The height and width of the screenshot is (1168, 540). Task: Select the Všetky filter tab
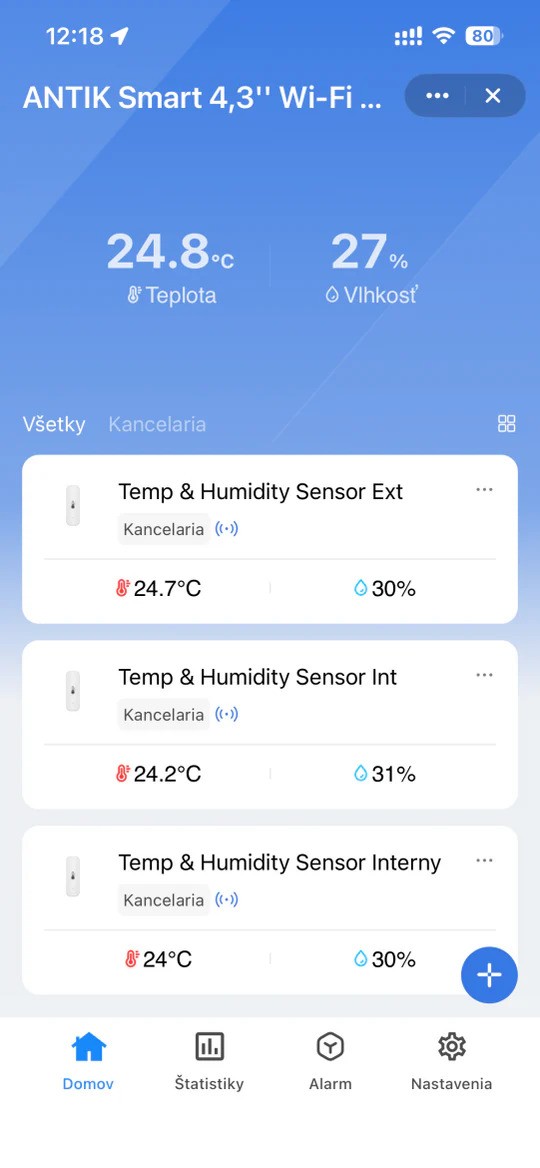click(54, 425)
